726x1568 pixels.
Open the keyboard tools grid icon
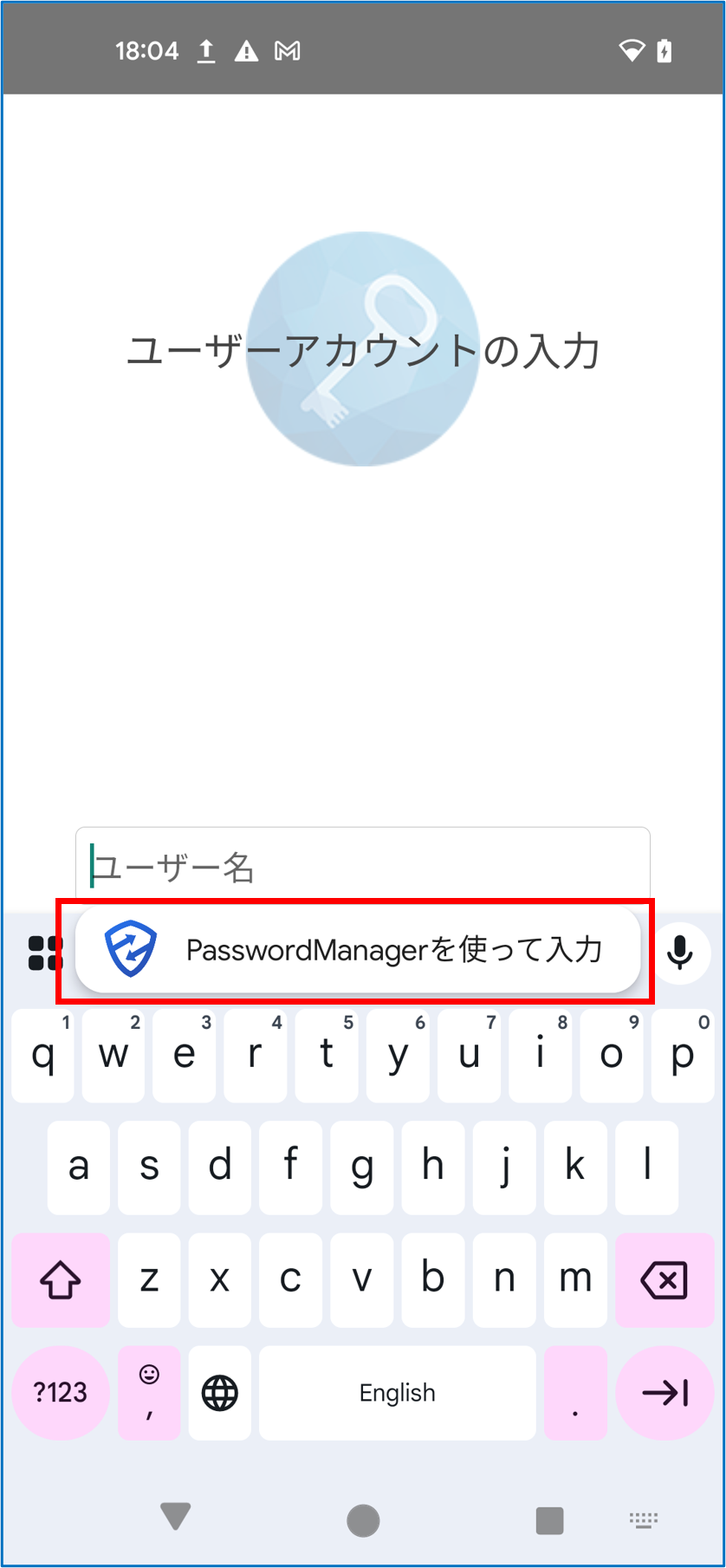43,953
